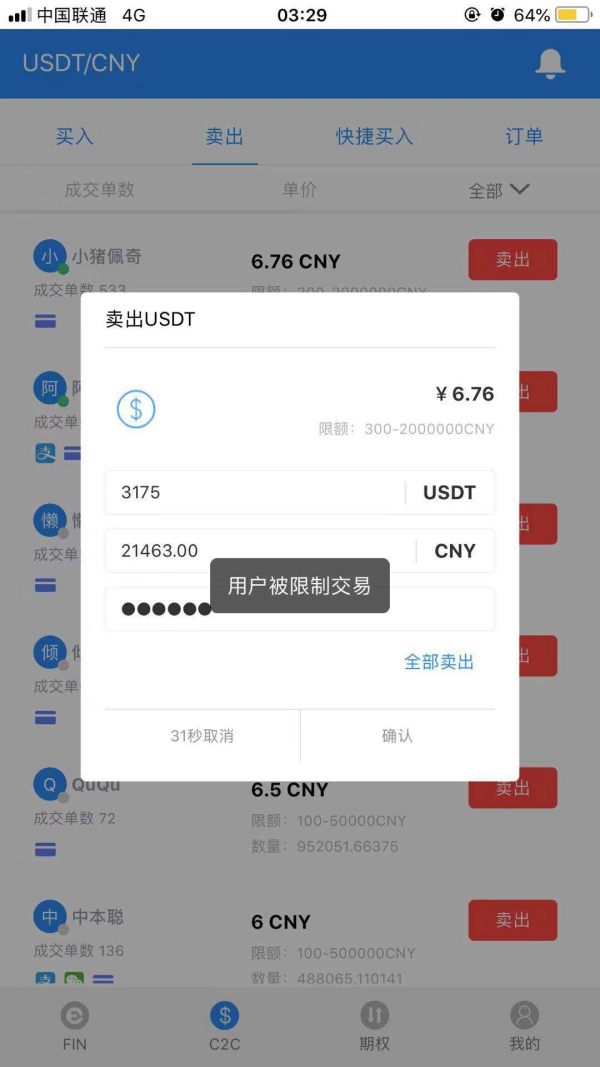The image size is (600, 1067).
Task: Open the 期权 tab
Action: pos(374,1027)
